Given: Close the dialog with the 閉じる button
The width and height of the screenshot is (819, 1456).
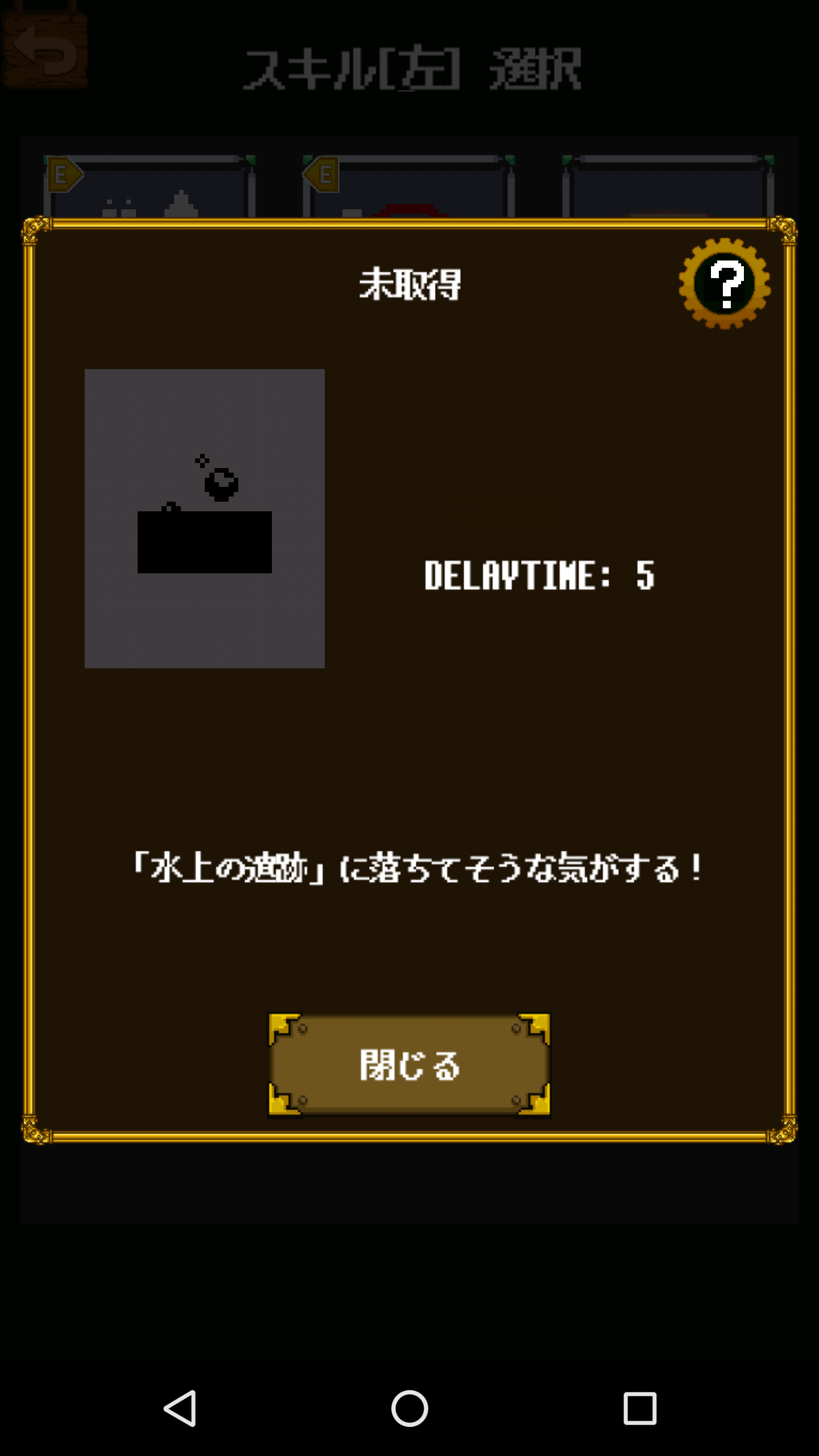Looking at the screenshot, I should click(x=409, y=1065).
